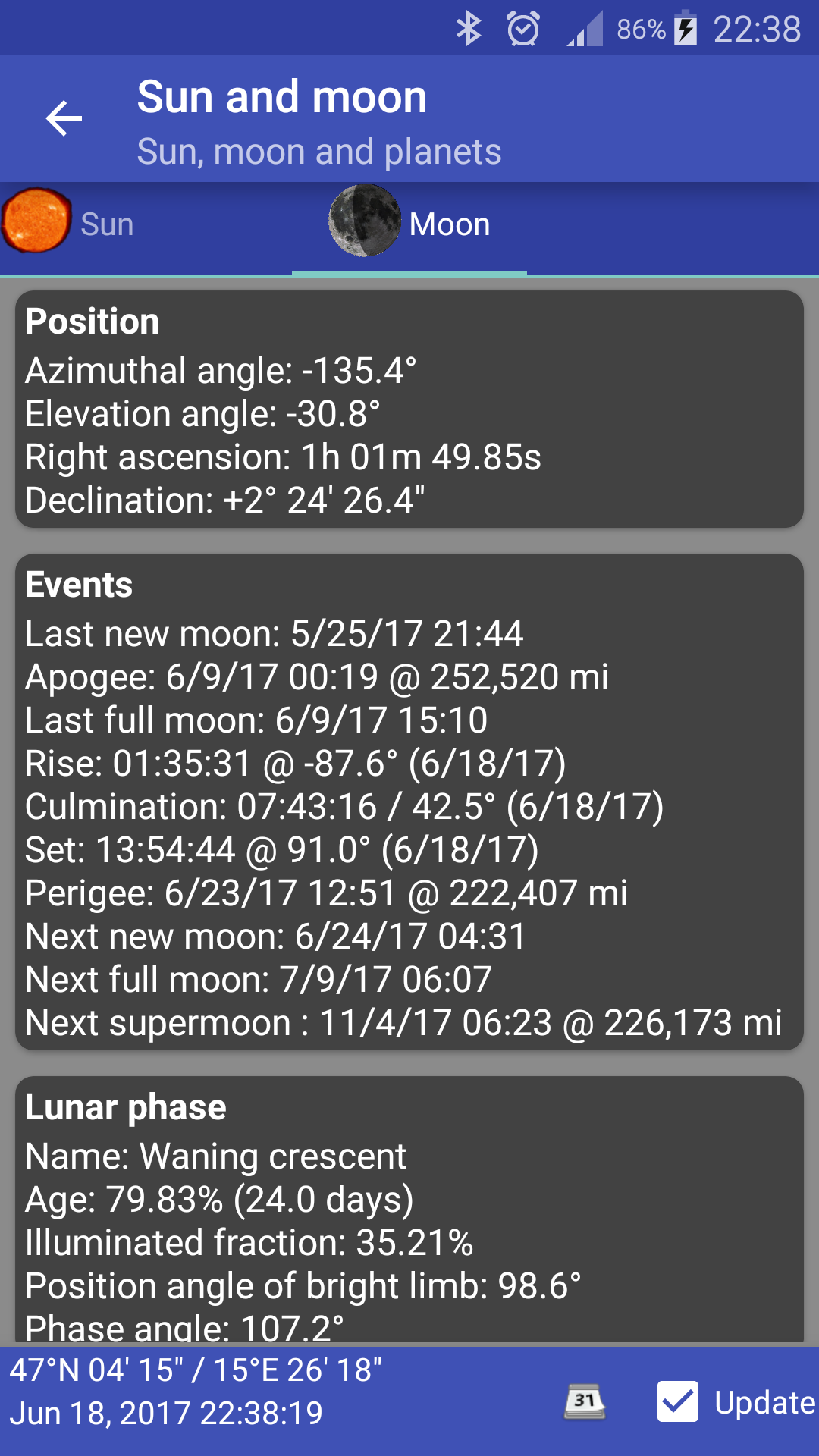Navigate back using the back arrow
The height and width of the screenshot is (1456, 819).
click(64, 119)
